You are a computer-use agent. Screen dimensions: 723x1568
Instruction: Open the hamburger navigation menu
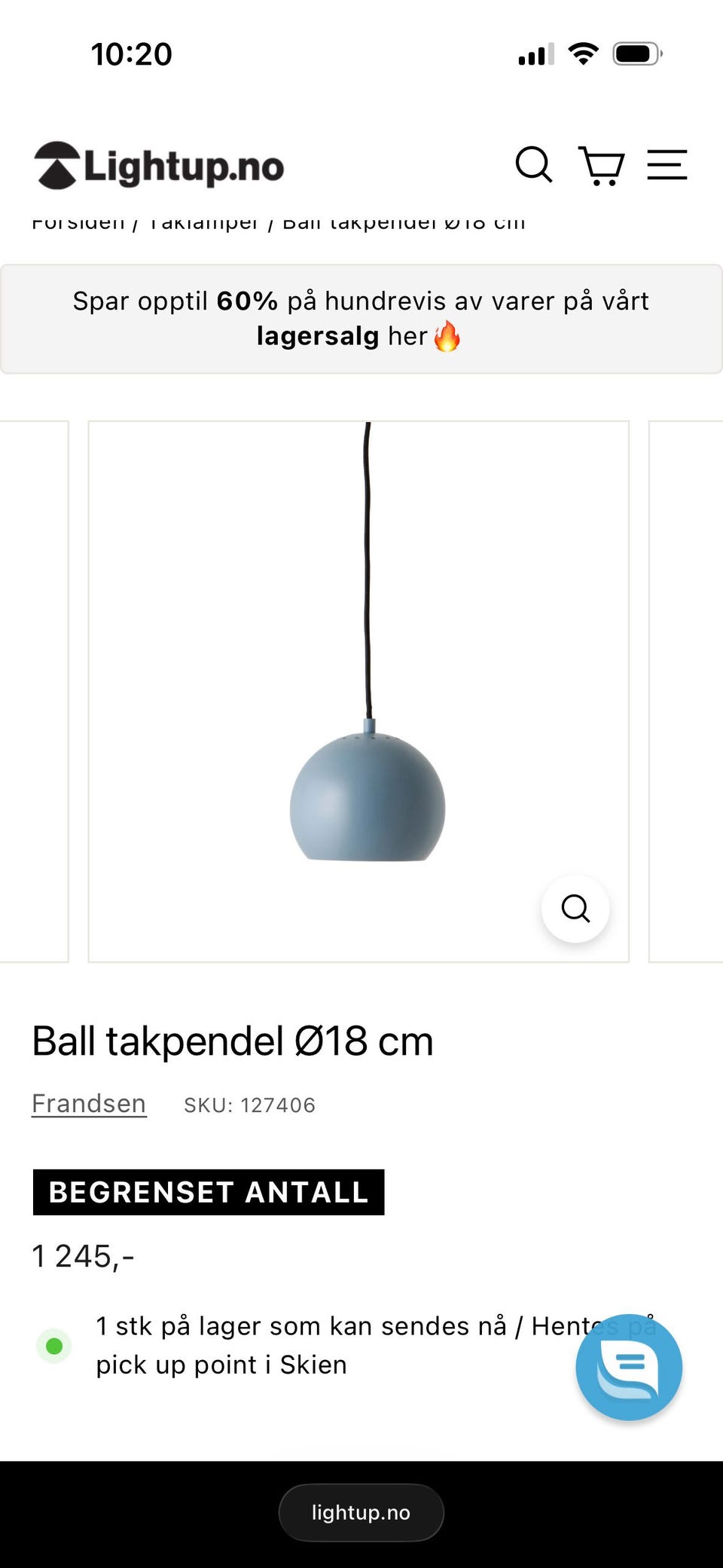pyautogui.click(x=667, y=165)
